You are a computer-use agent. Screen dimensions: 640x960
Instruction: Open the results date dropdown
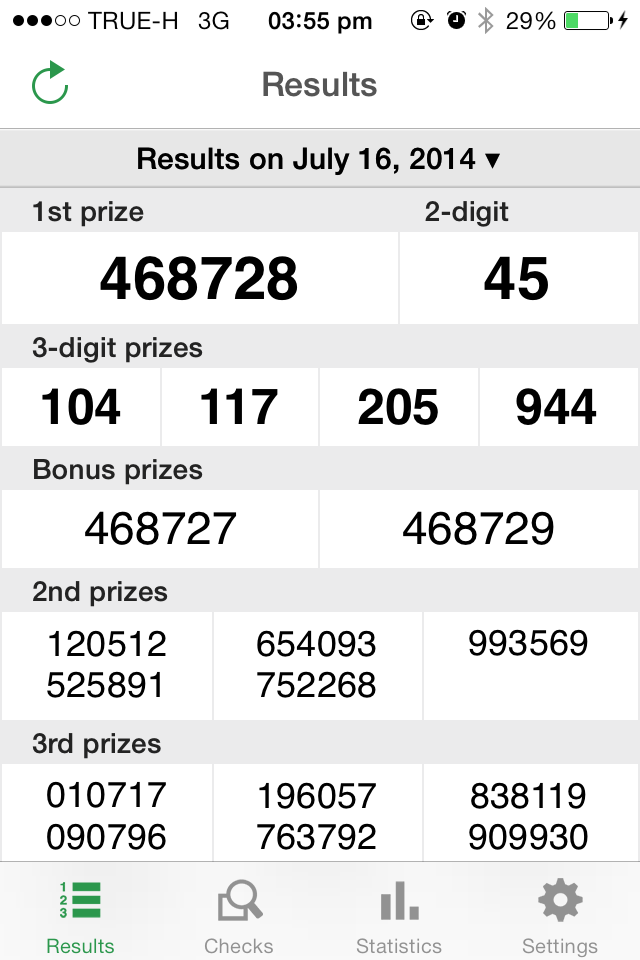(319, 159)
